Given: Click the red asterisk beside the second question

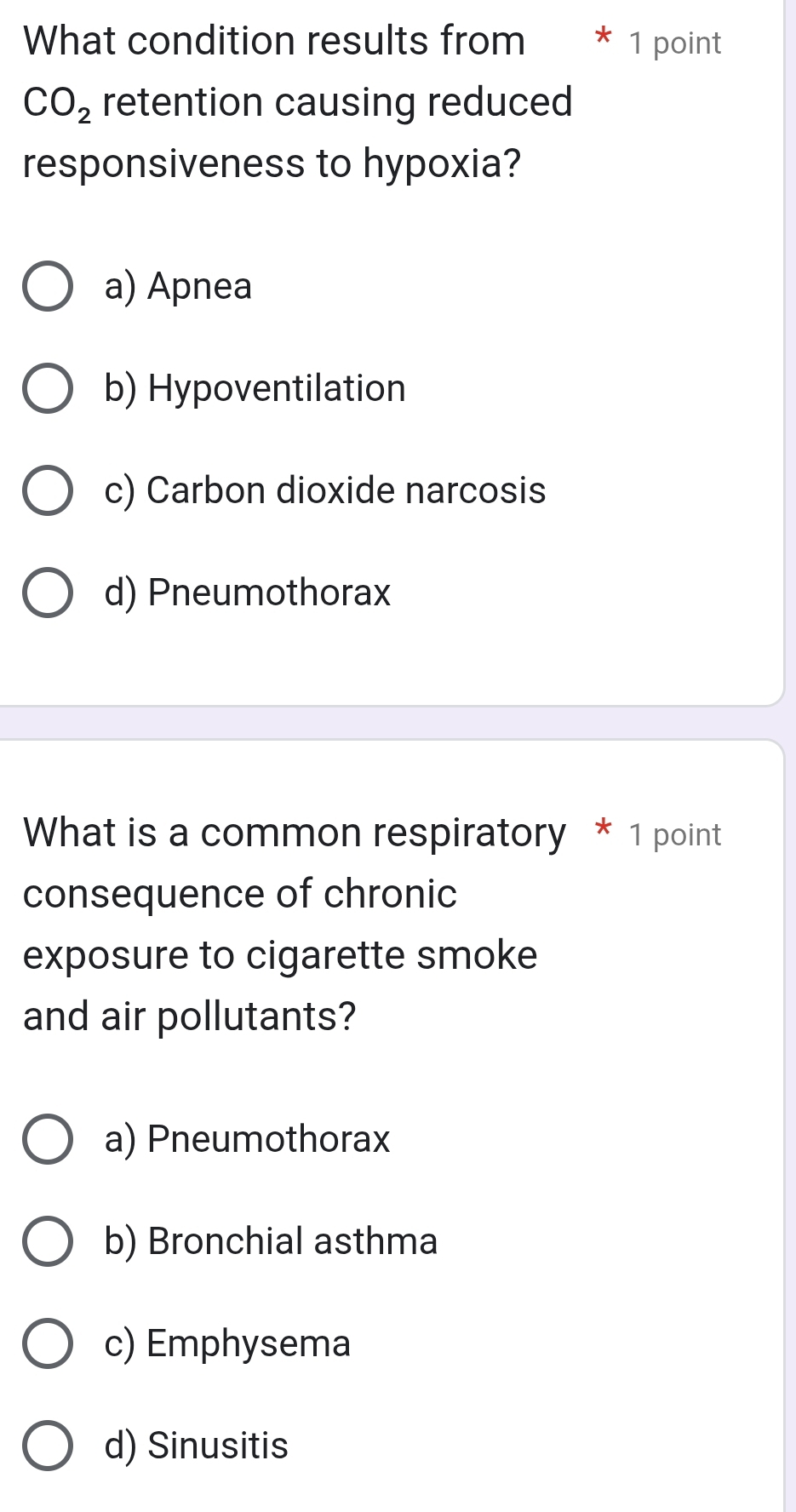Looking at the screenshot, I should coord(601,830).
